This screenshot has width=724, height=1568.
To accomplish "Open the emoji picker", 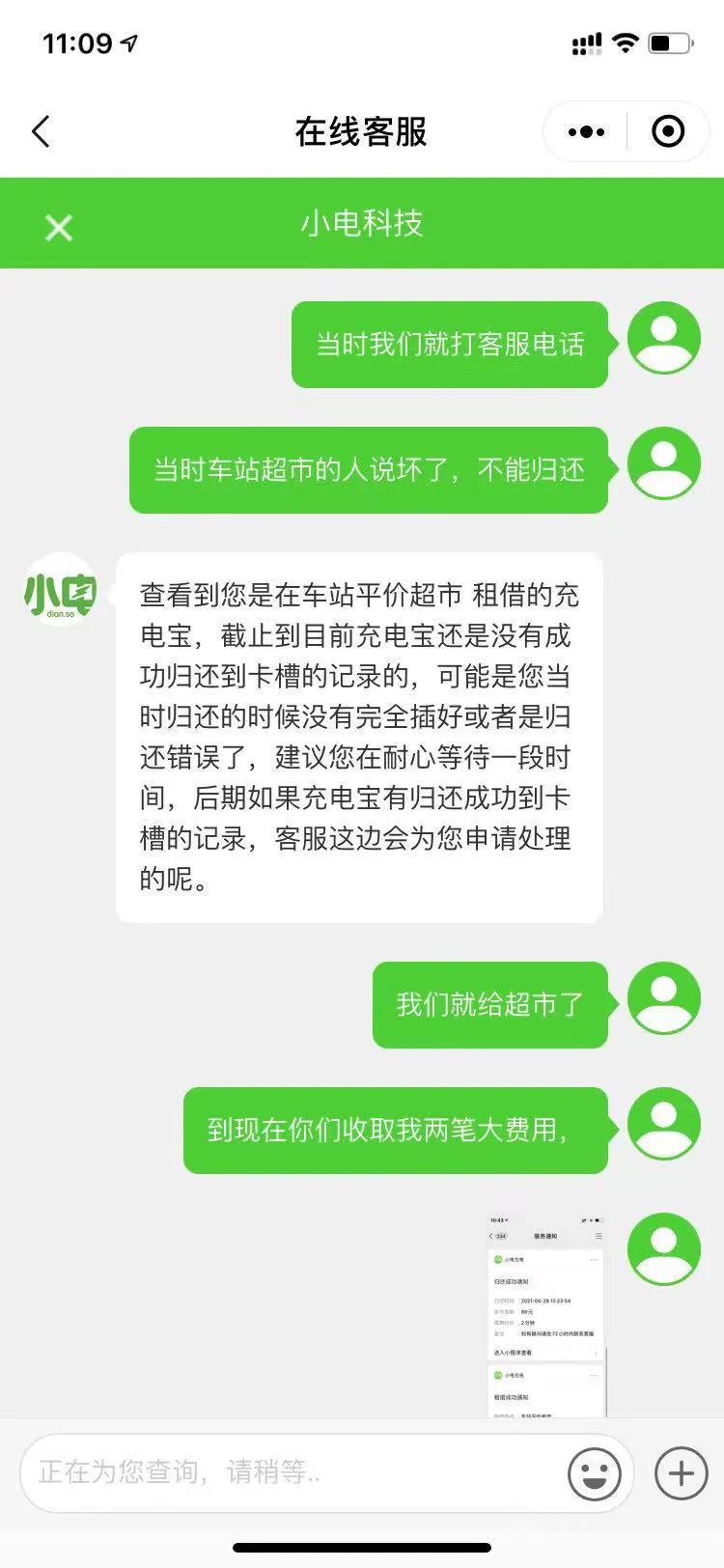I will [596, 1472].
